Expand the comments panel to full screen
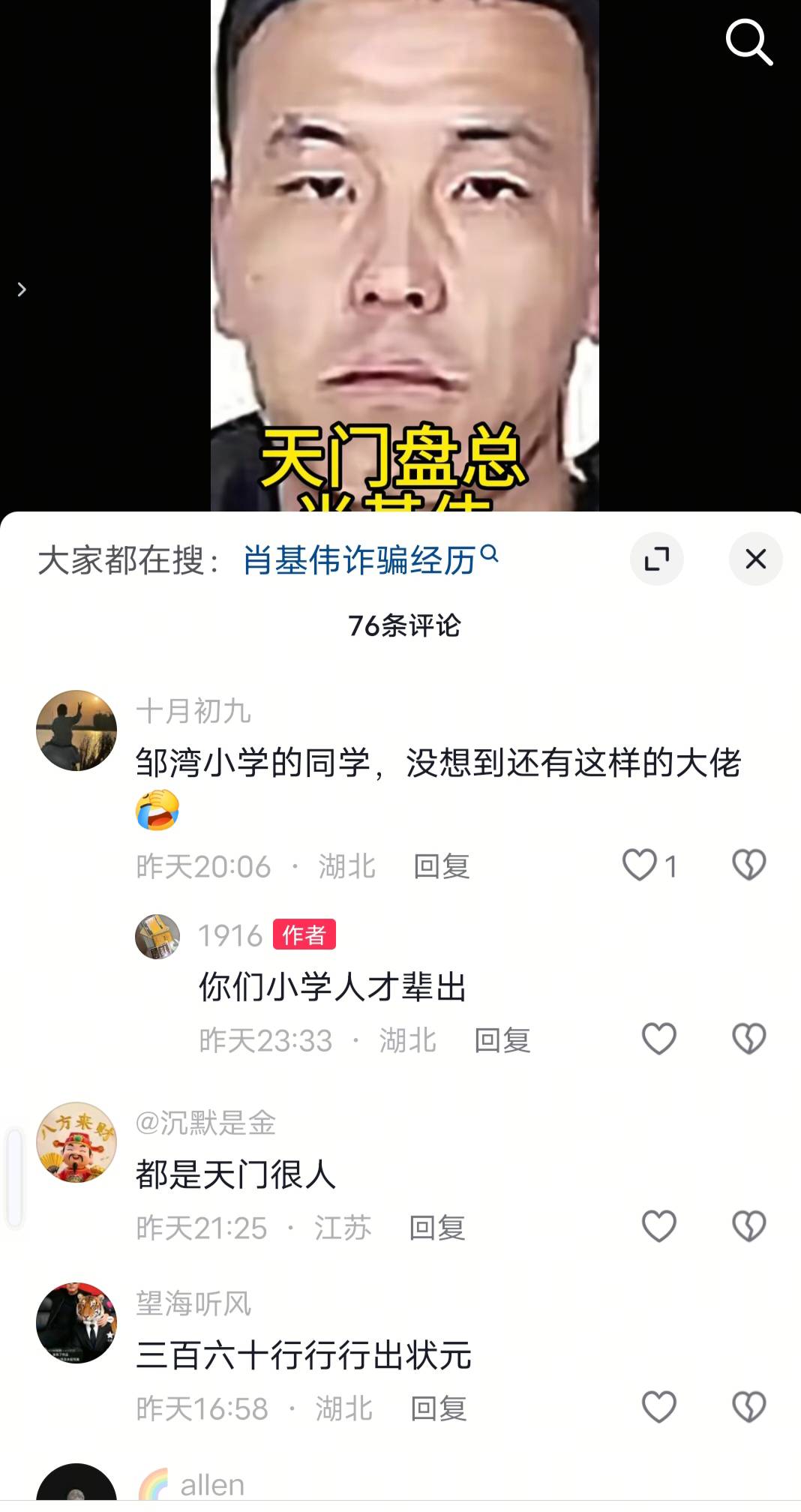 pyautogui.click(x=657, y=559)
